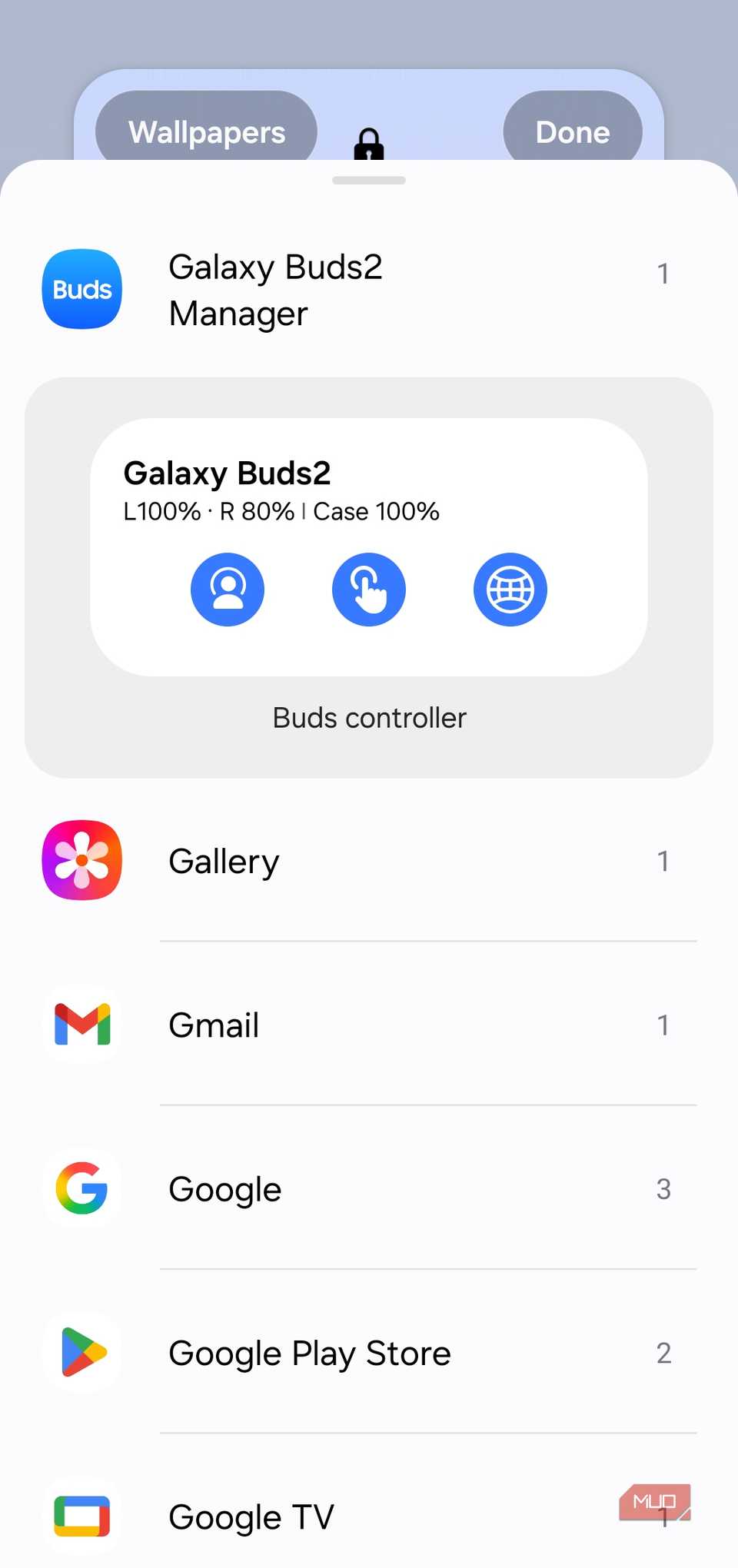Select the Gmail row entry
The image size is (738, 1568).
[369, 1025]
